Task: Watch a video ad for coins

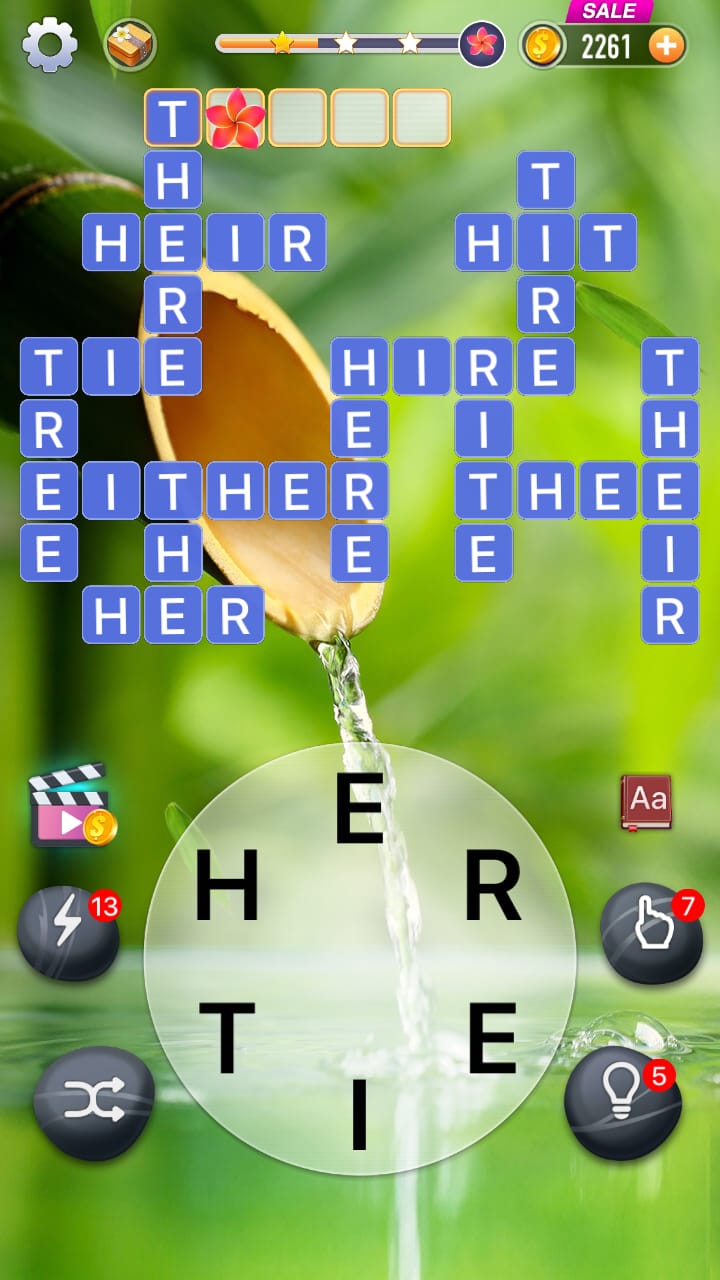Action: click(x=72, y=806)
